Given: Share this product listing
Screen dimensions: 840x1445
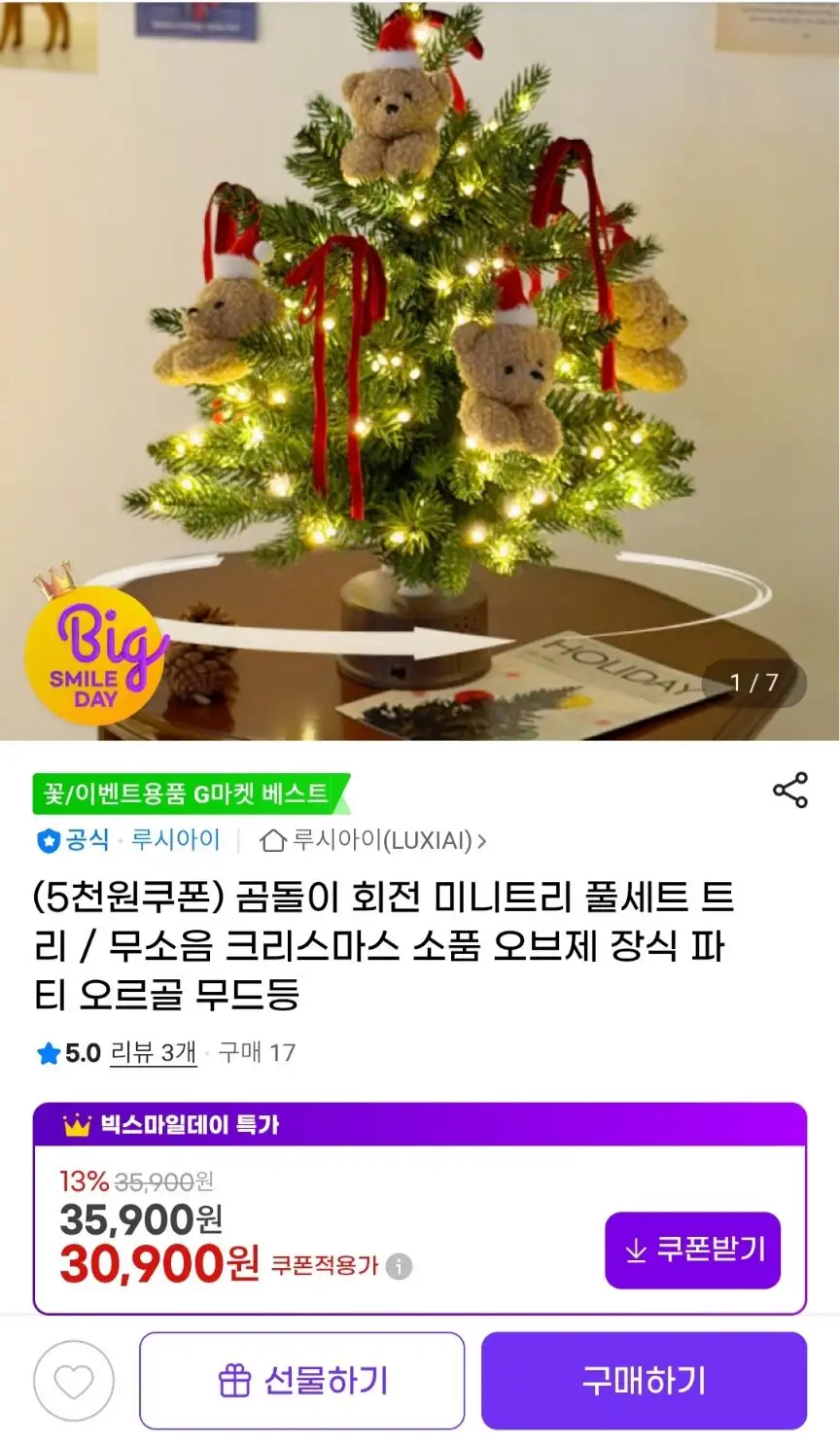Looking at the screenshot, I should [x=789, y=790].
